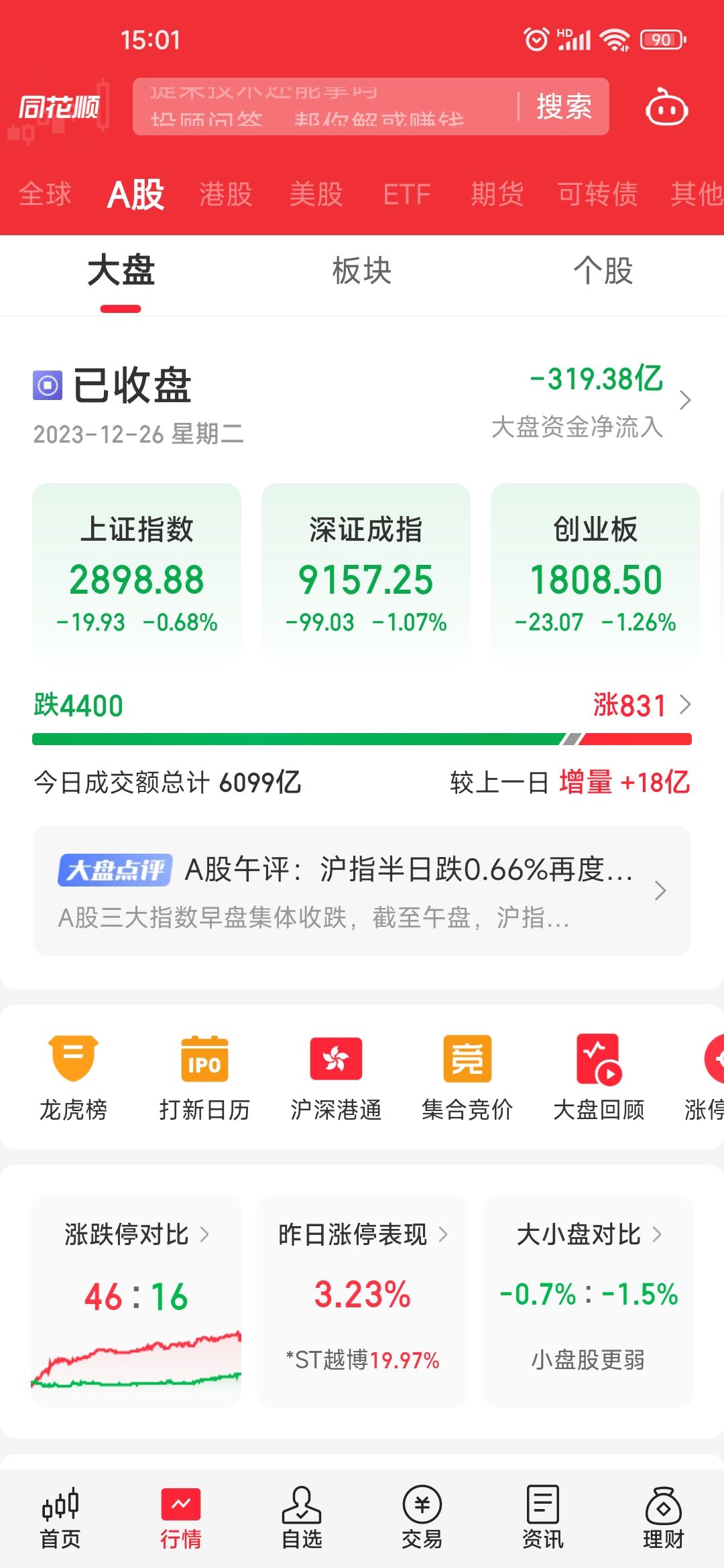The image size is (724, 1568).
Task: Open the 上证指数 index card
Action: 137,573
